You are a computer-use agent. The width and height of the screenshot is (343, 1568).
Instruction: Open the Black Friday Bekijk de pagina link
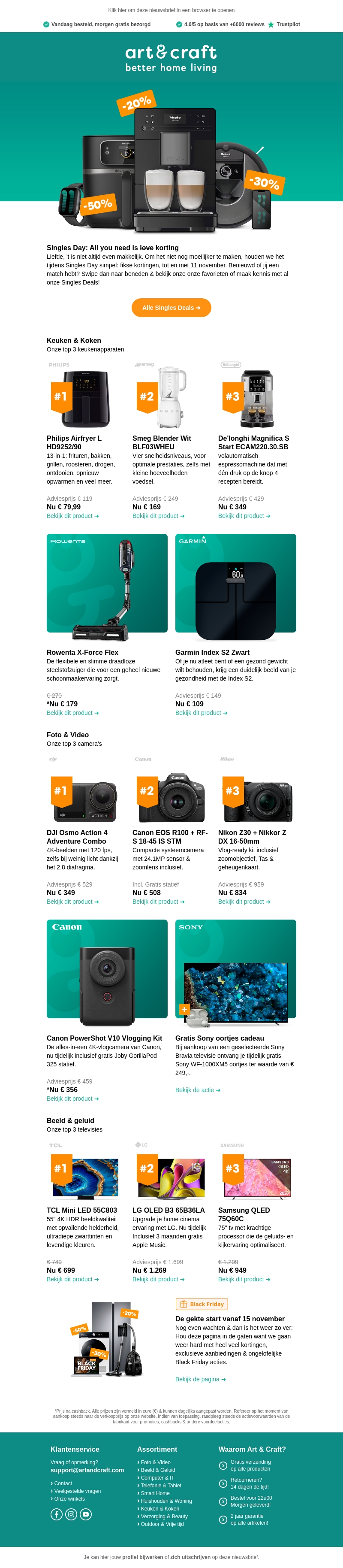pos(200,1379)
